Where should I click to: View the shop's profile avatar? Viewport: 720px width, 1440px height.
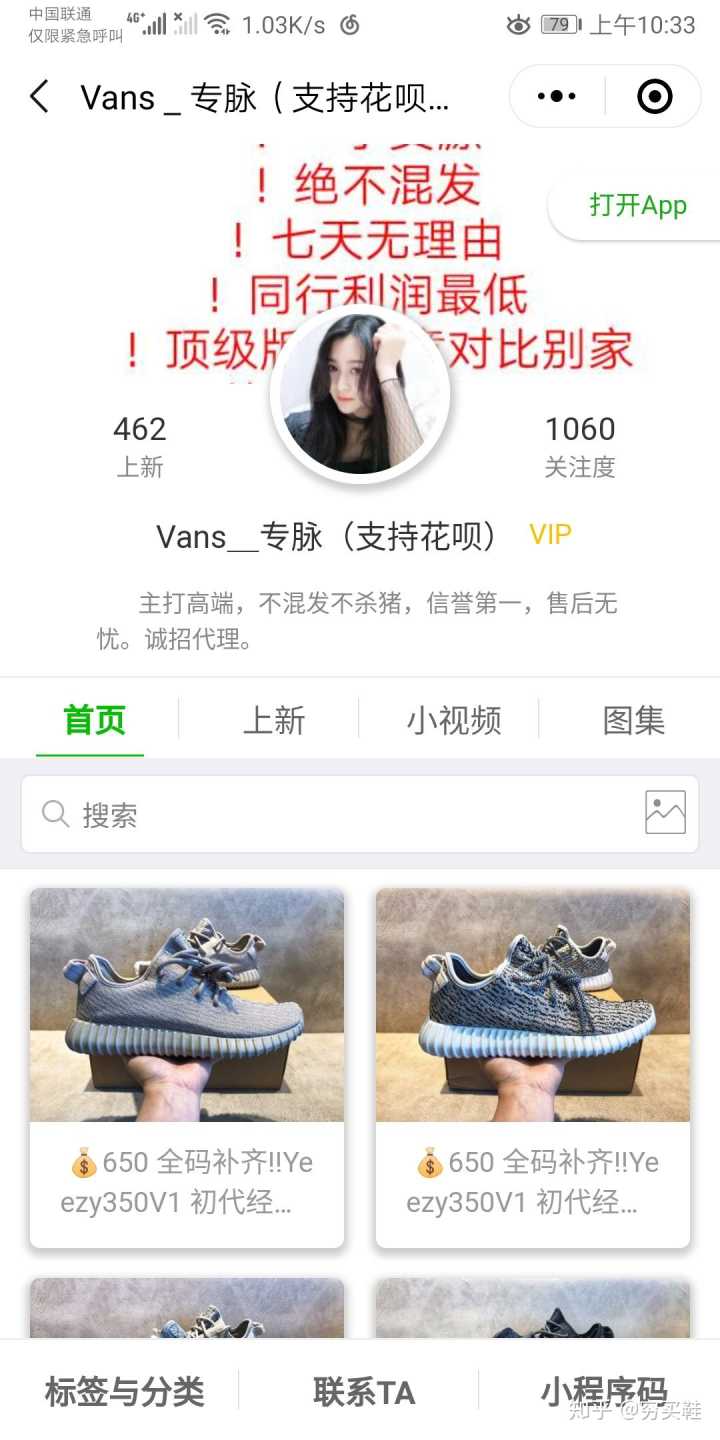[x=360, y=394]
